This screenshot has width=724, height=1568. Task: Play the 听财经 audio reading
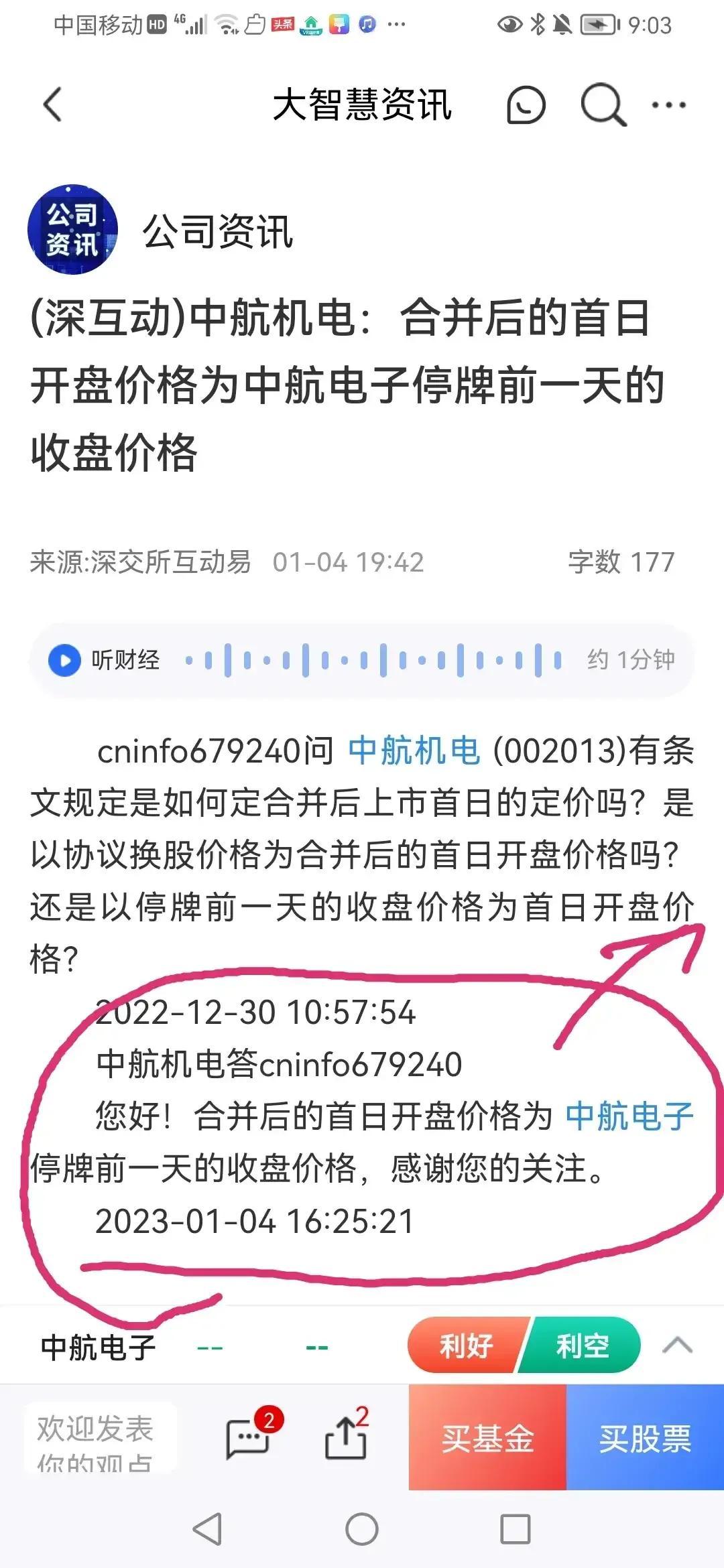point(65,661)
